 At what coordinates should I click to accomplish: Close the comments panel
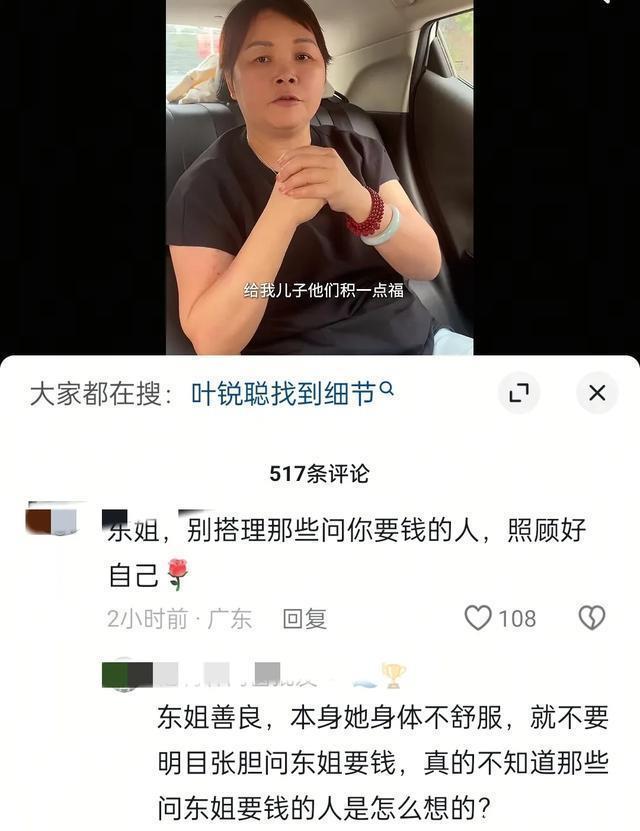[x=597, y=393]
